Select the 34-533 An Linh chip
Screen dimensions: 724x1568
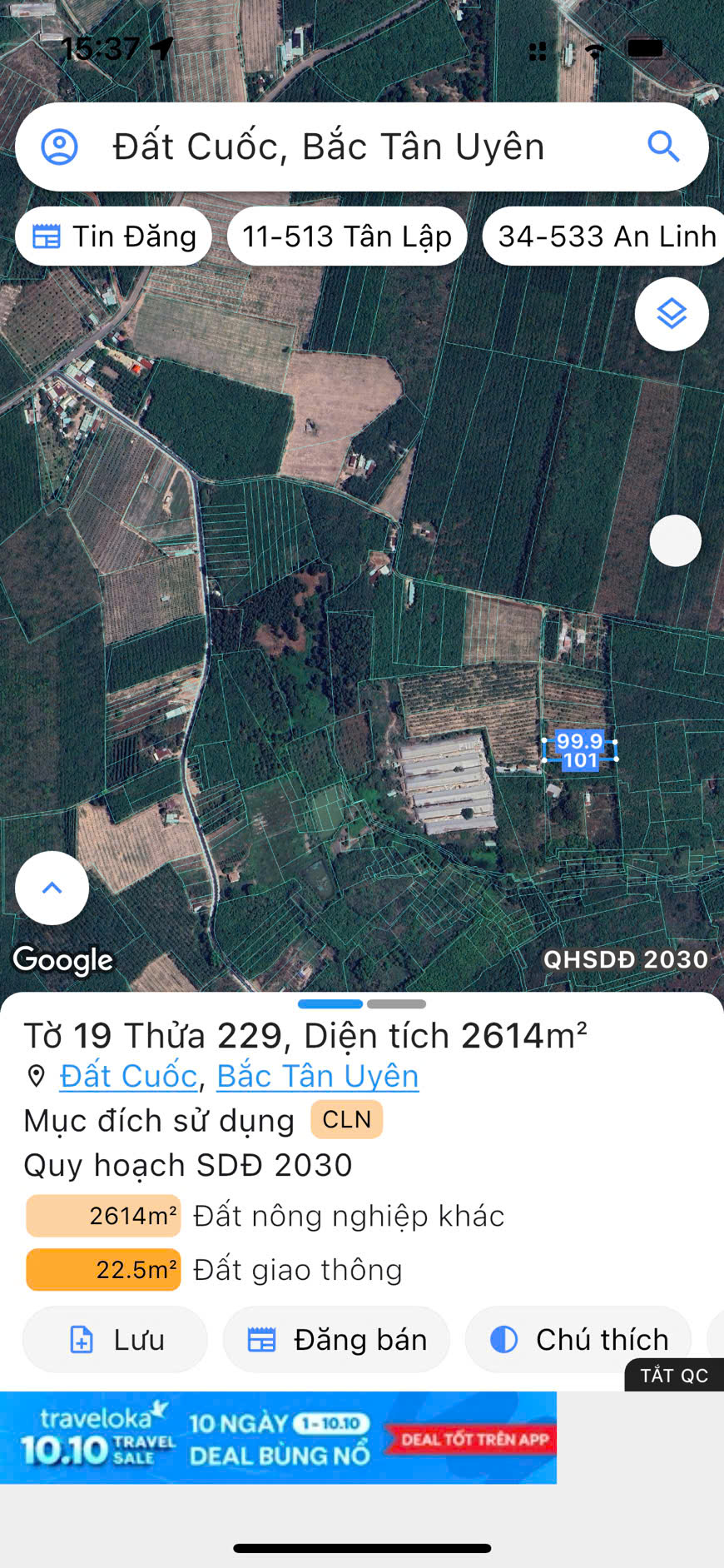[x=606, y=236]
